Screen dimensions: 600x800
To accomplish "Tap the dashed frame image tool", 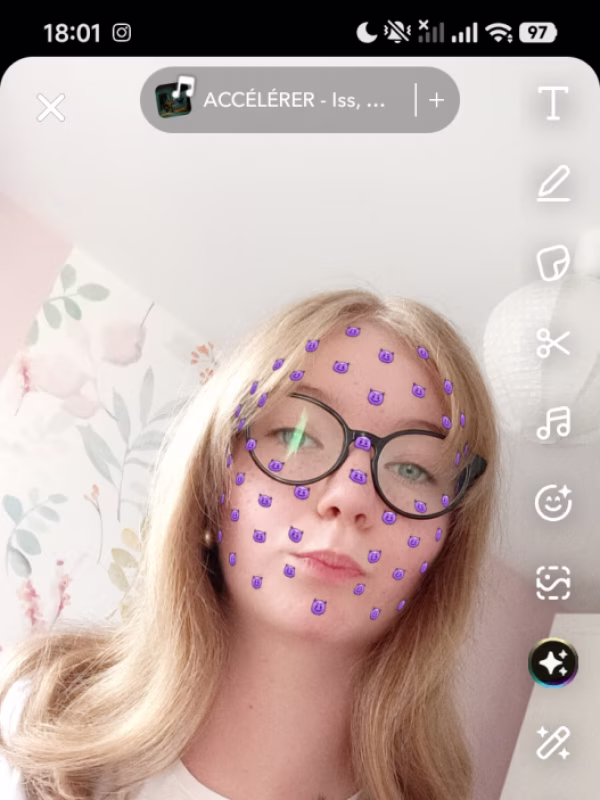I will (554, 583).
